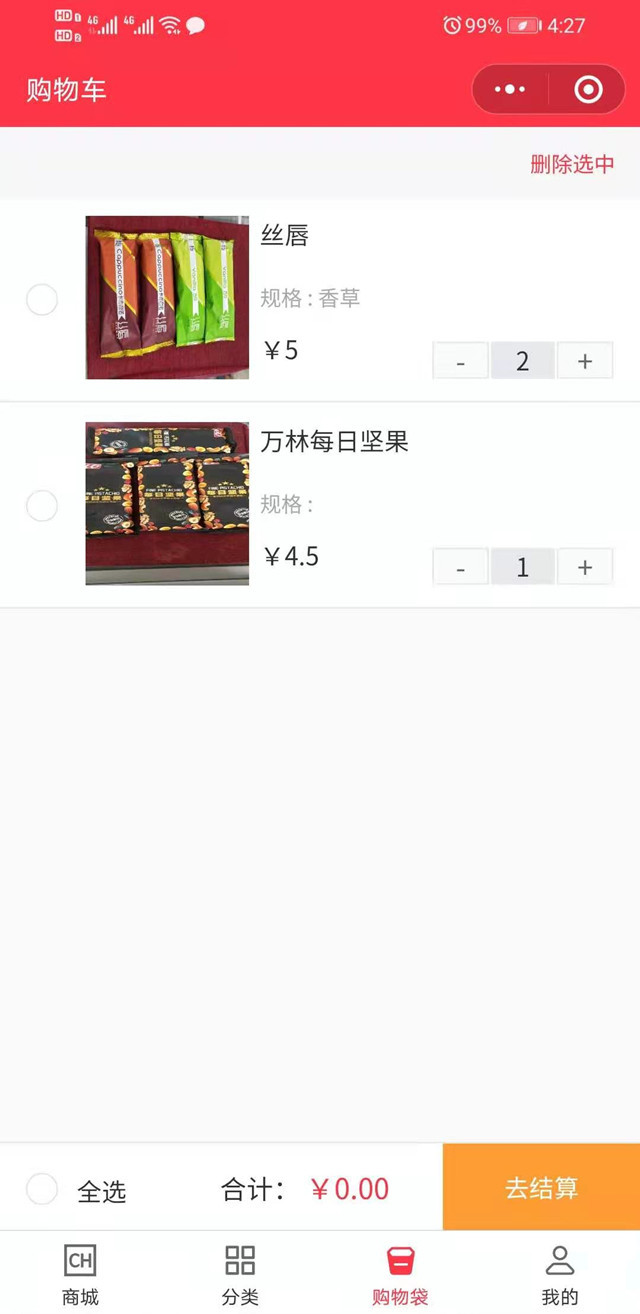Viewport: 640px width, 1314px height.
Task: Increase 万林每日坚果 quantity by one
Action: point(585,567)
